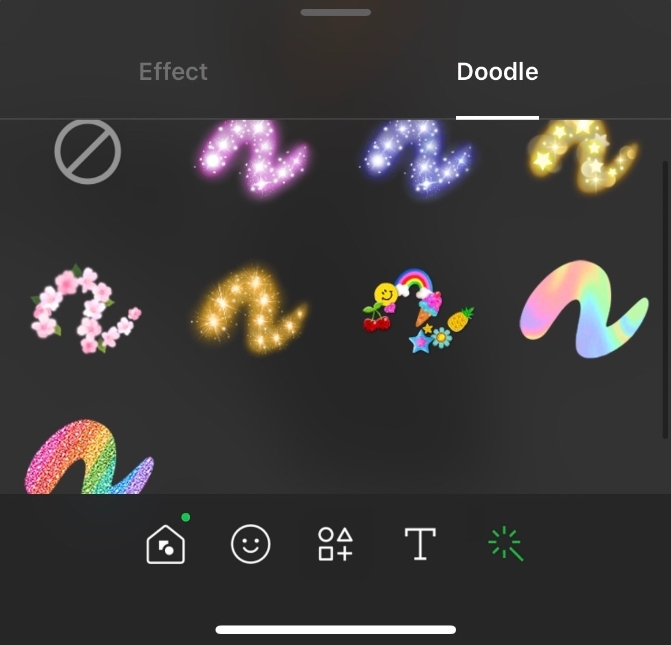
Task: Select the pink sparkle doodle brush
Action: (x=251, y=156)
